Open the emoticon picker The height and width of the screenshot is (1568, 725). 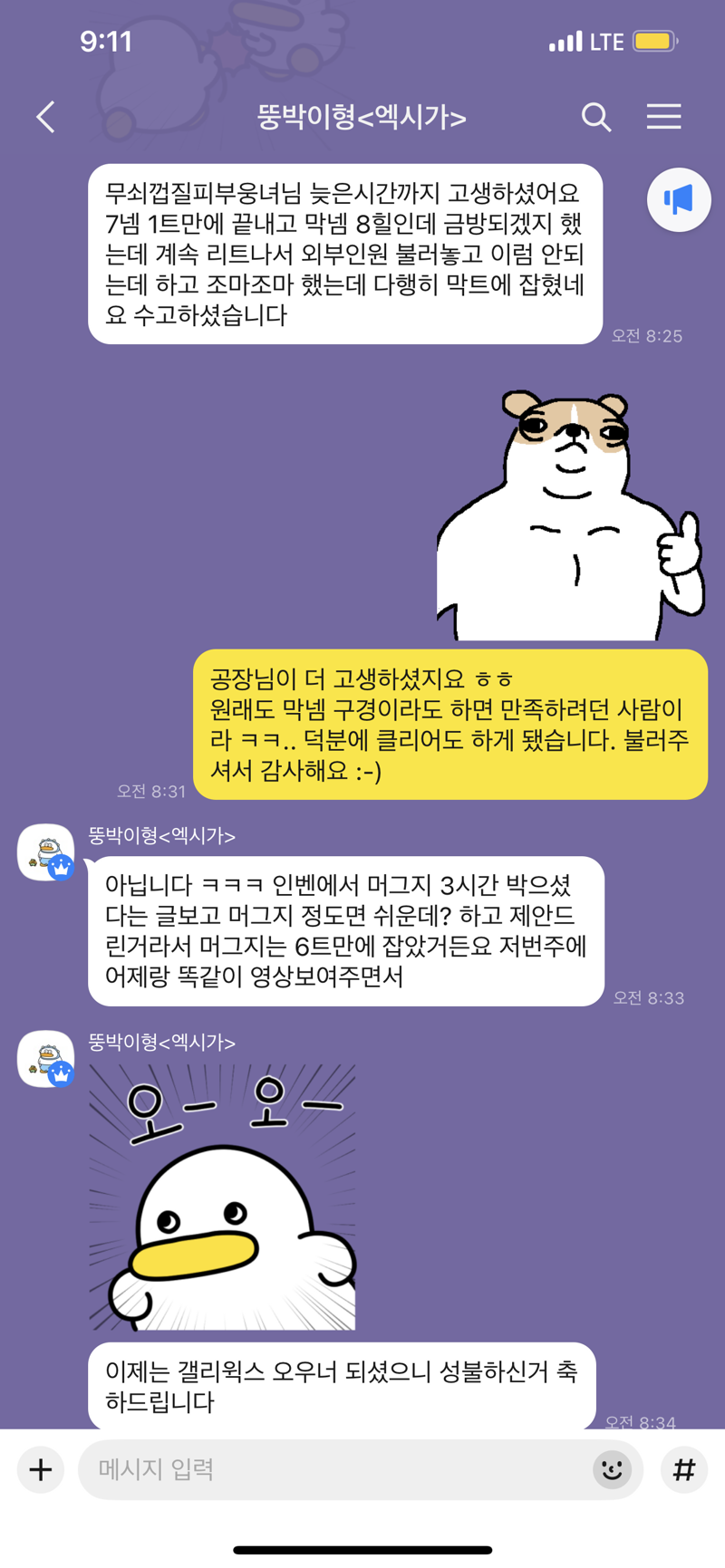point(612,1469)
